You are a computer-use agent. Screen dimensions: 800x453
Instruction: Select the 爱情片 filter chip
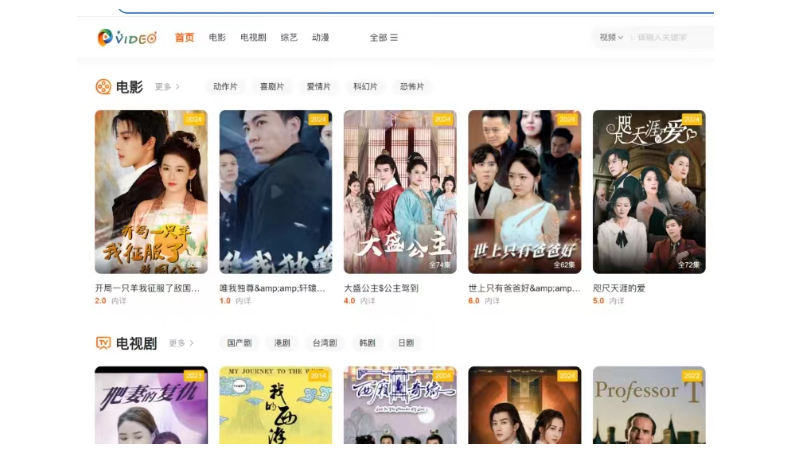click(319, 87)
